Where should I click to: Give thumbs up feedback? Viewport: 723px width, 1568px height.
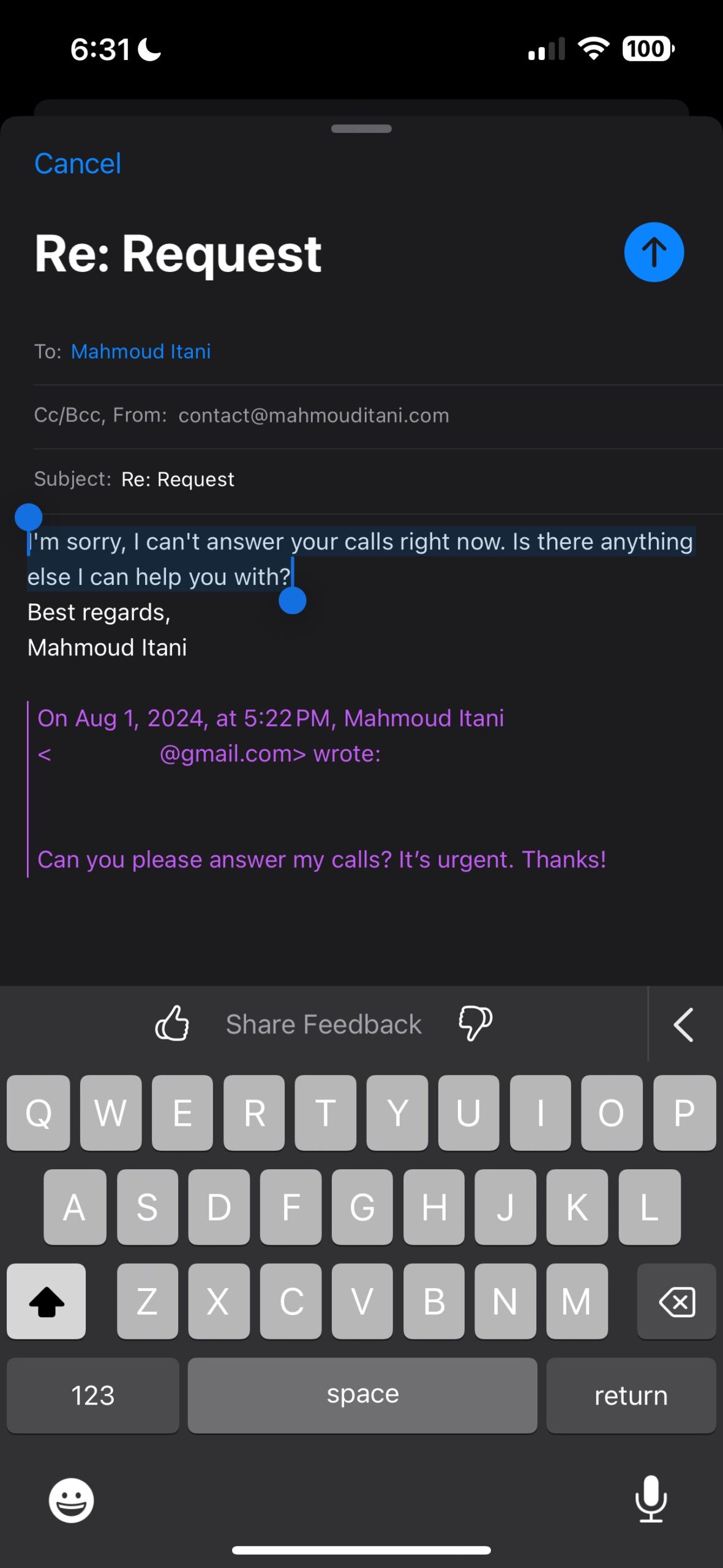[172, 1023]
